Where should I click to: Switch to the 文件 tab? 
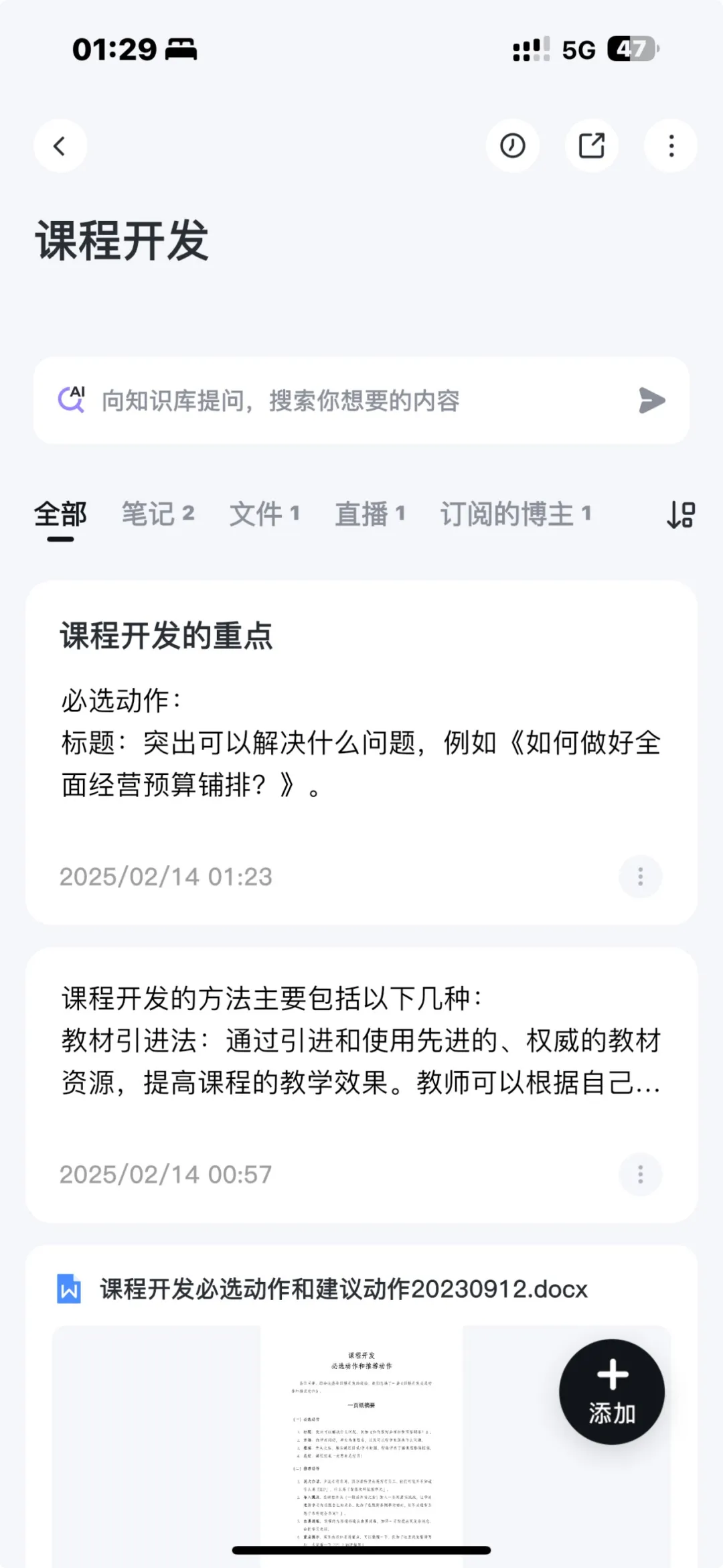[264, 514]
